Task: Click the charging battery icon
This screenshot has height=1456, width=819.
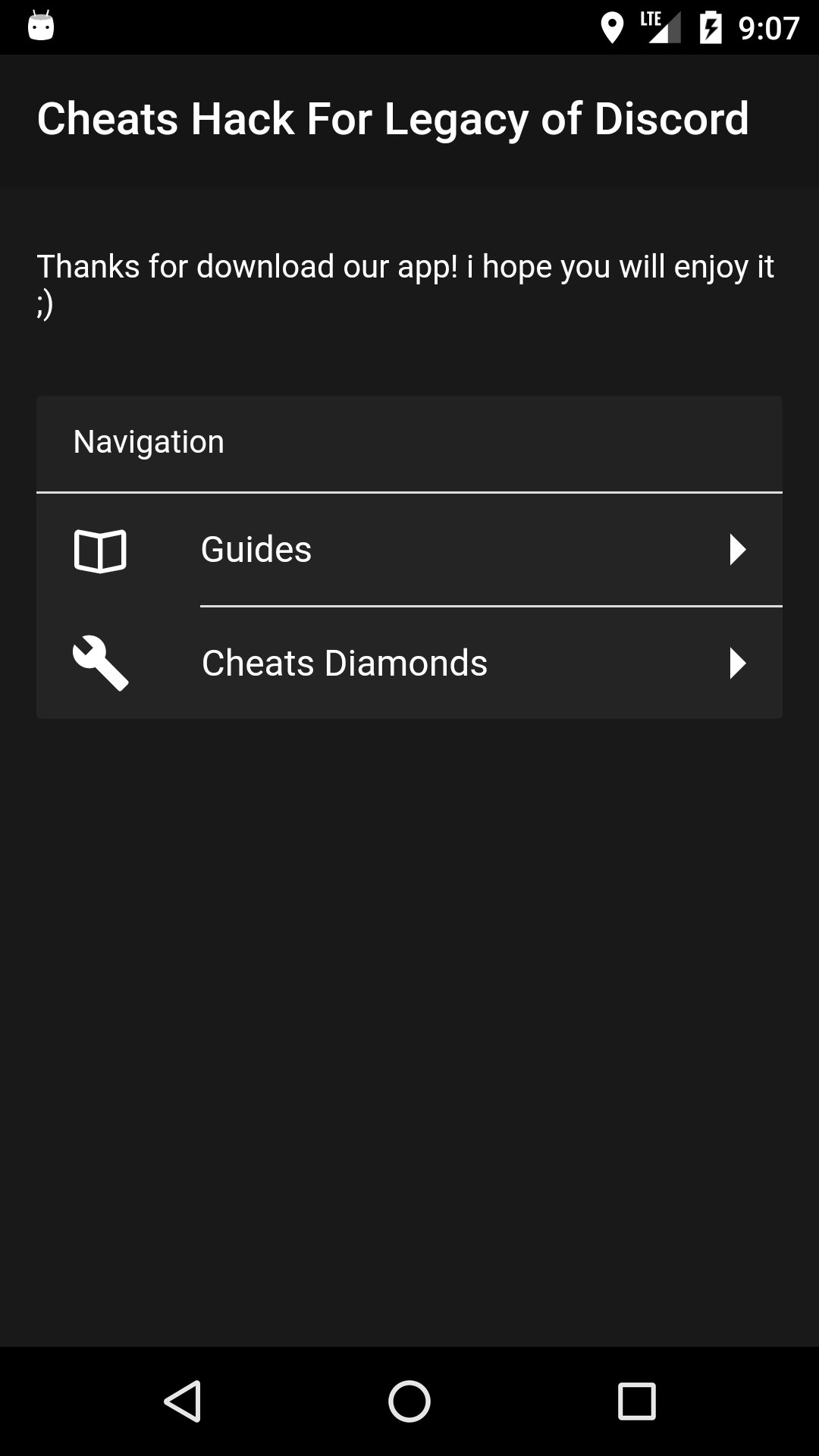Action: click(711, 28)
